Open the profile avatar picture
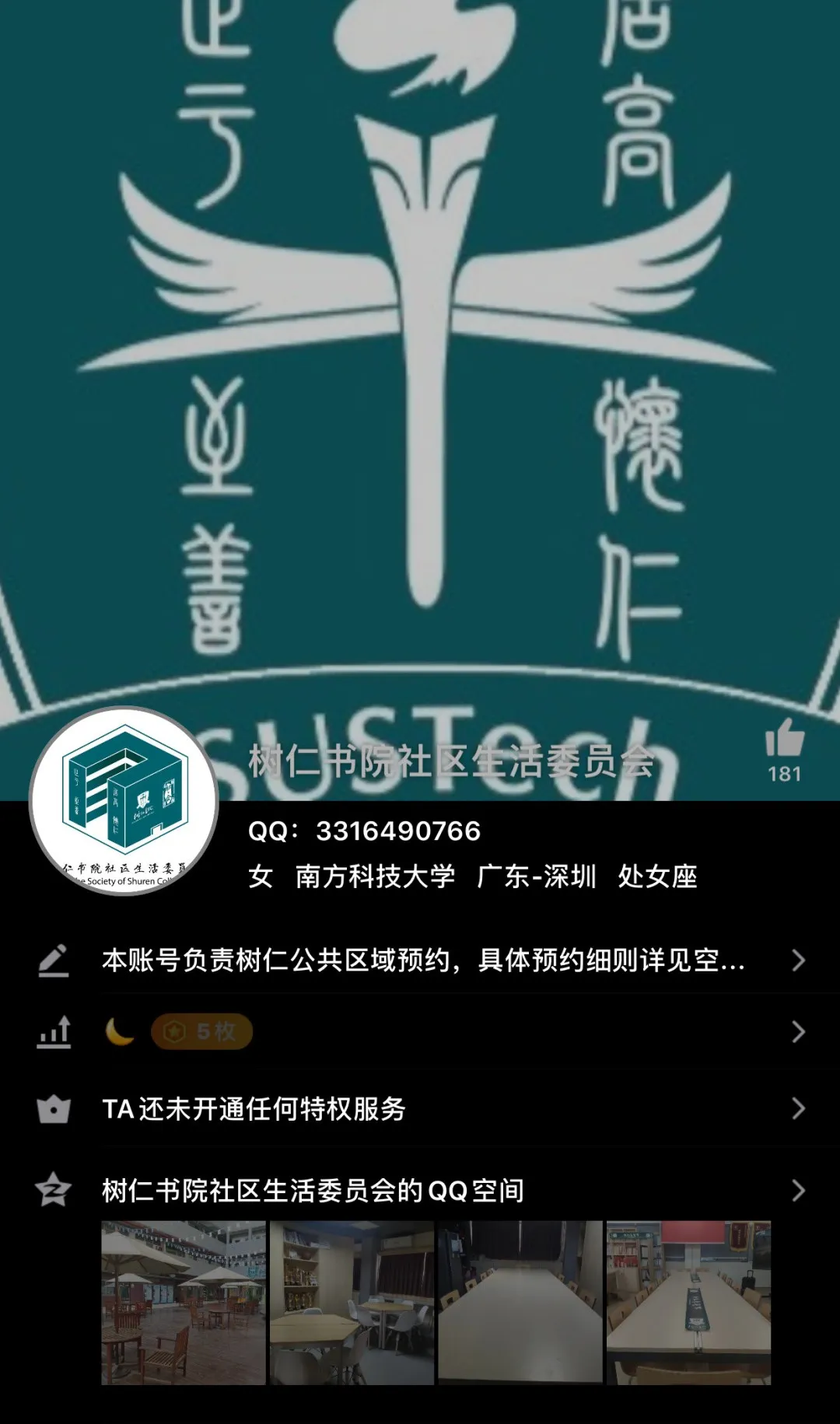 pos(124,801)
